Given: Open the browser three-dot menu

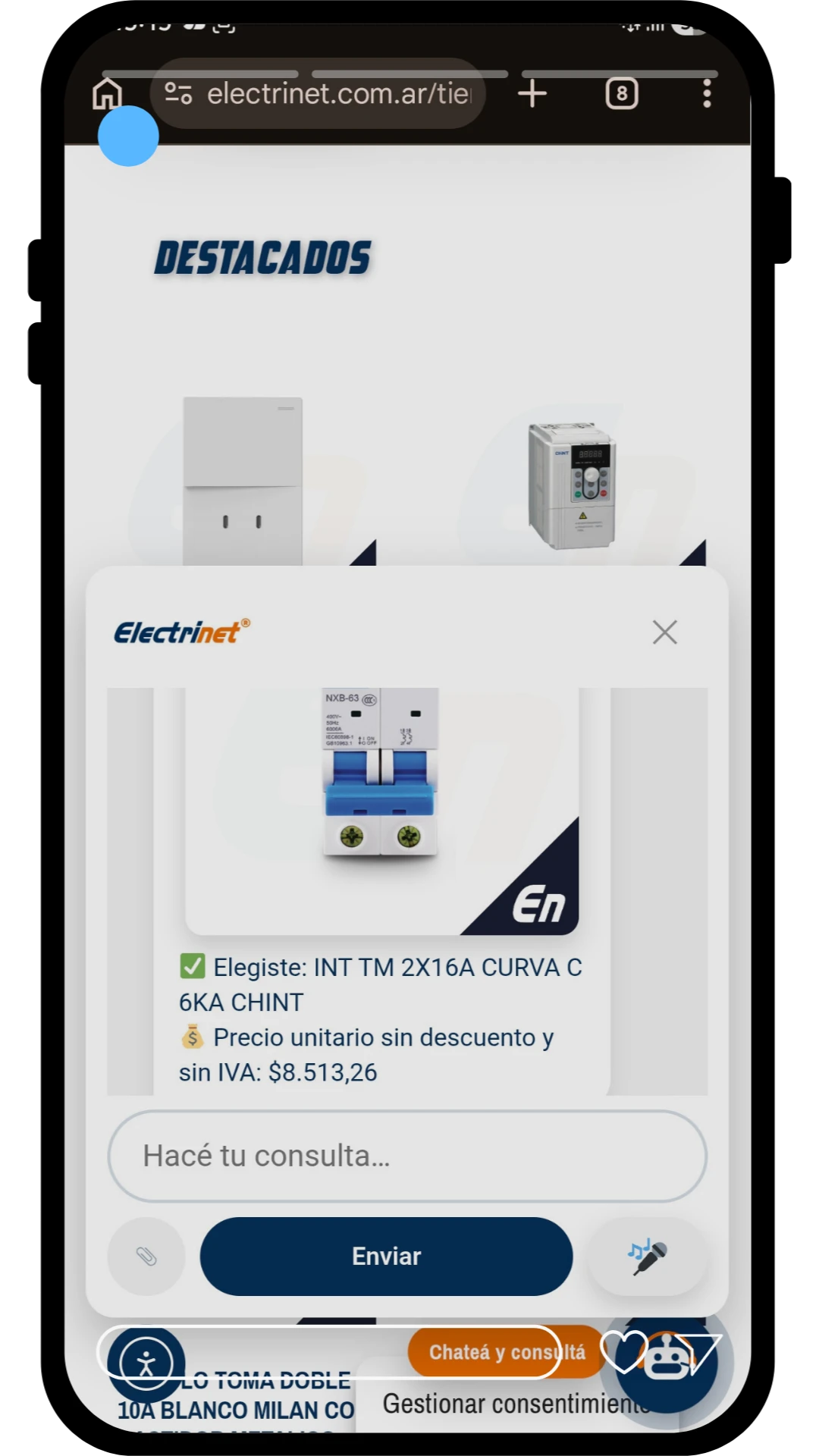Looking at the screenshot, I should (x=706, y=93).
